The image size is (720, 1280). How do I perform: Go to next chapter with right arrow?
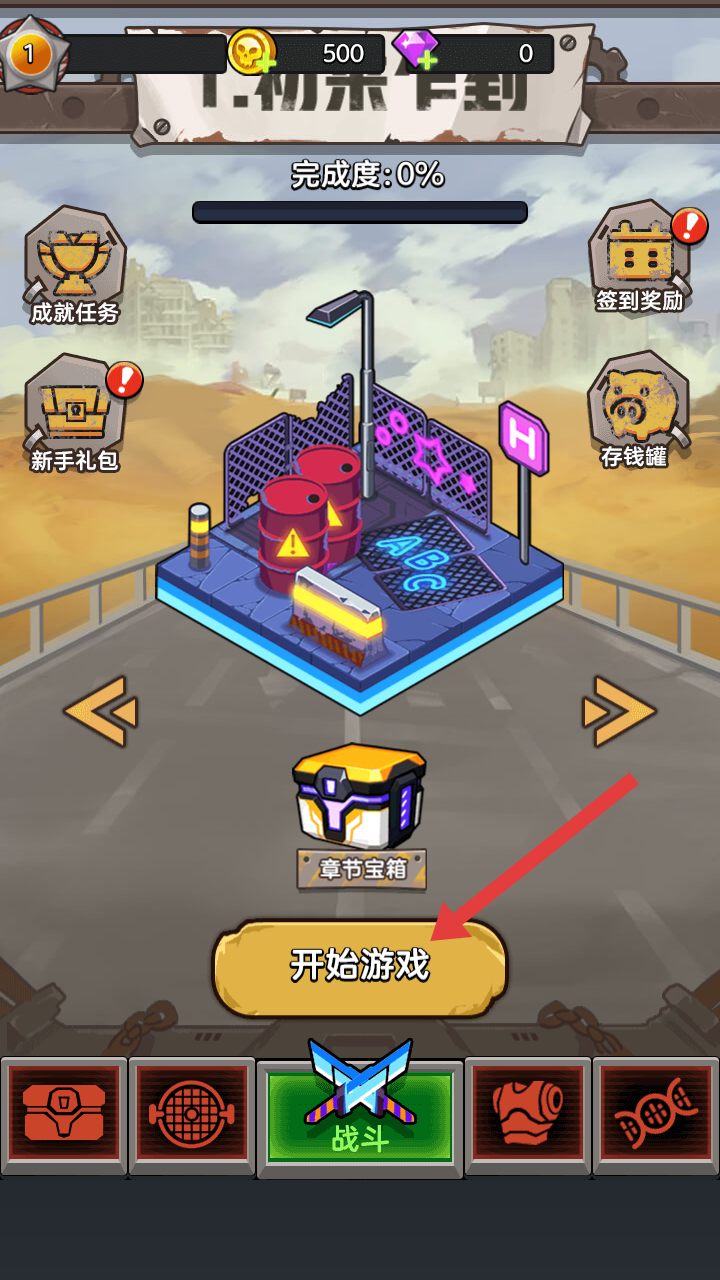coord(619,711)
